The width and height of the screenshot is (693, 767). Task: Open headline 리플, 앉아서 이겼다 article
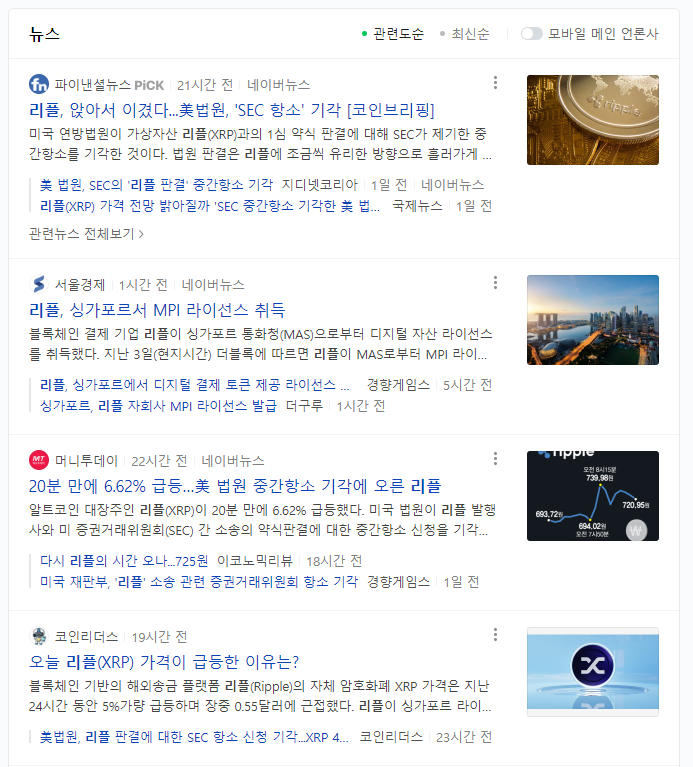pyautogui.click(x=232, y=110)
